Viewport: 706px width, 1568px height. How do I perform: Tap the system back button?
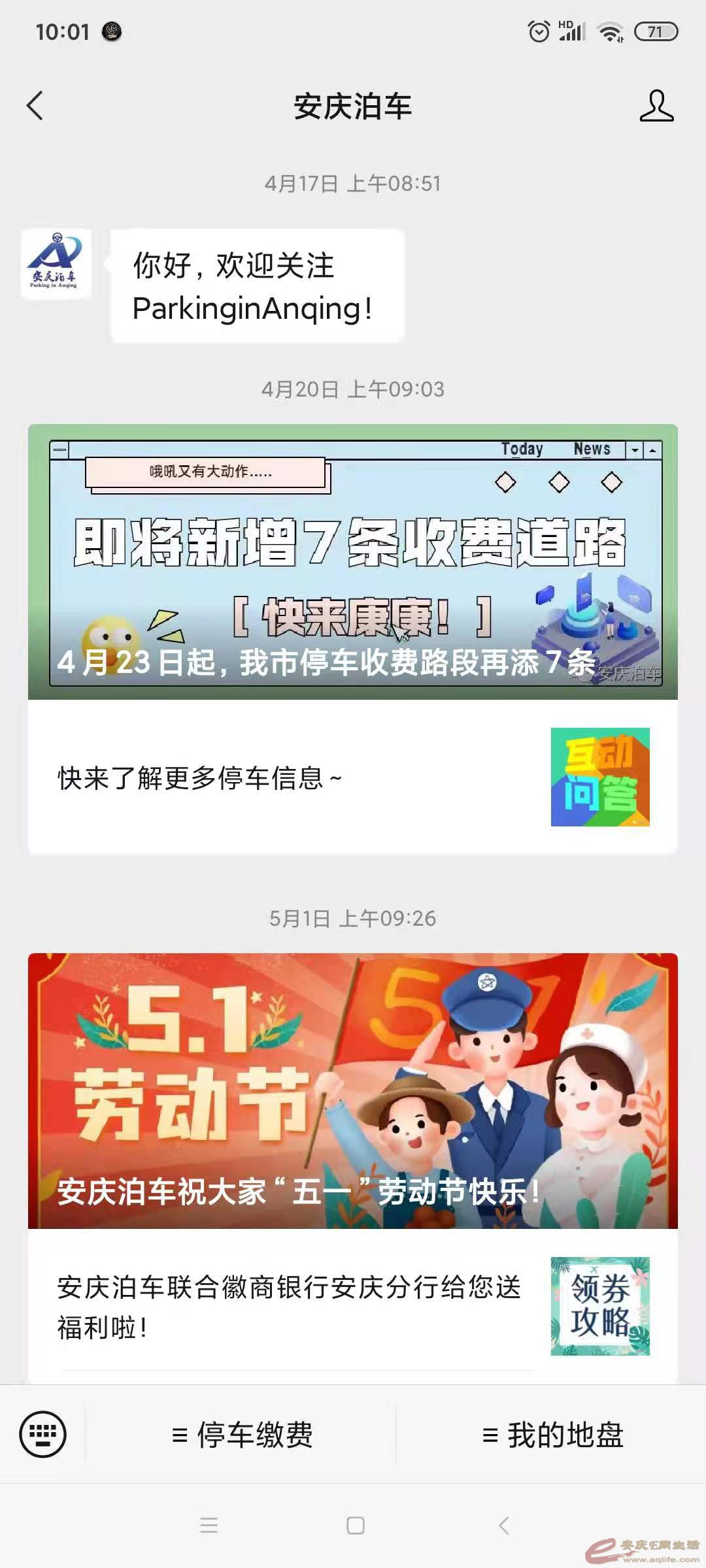[x=503, y=1526]
